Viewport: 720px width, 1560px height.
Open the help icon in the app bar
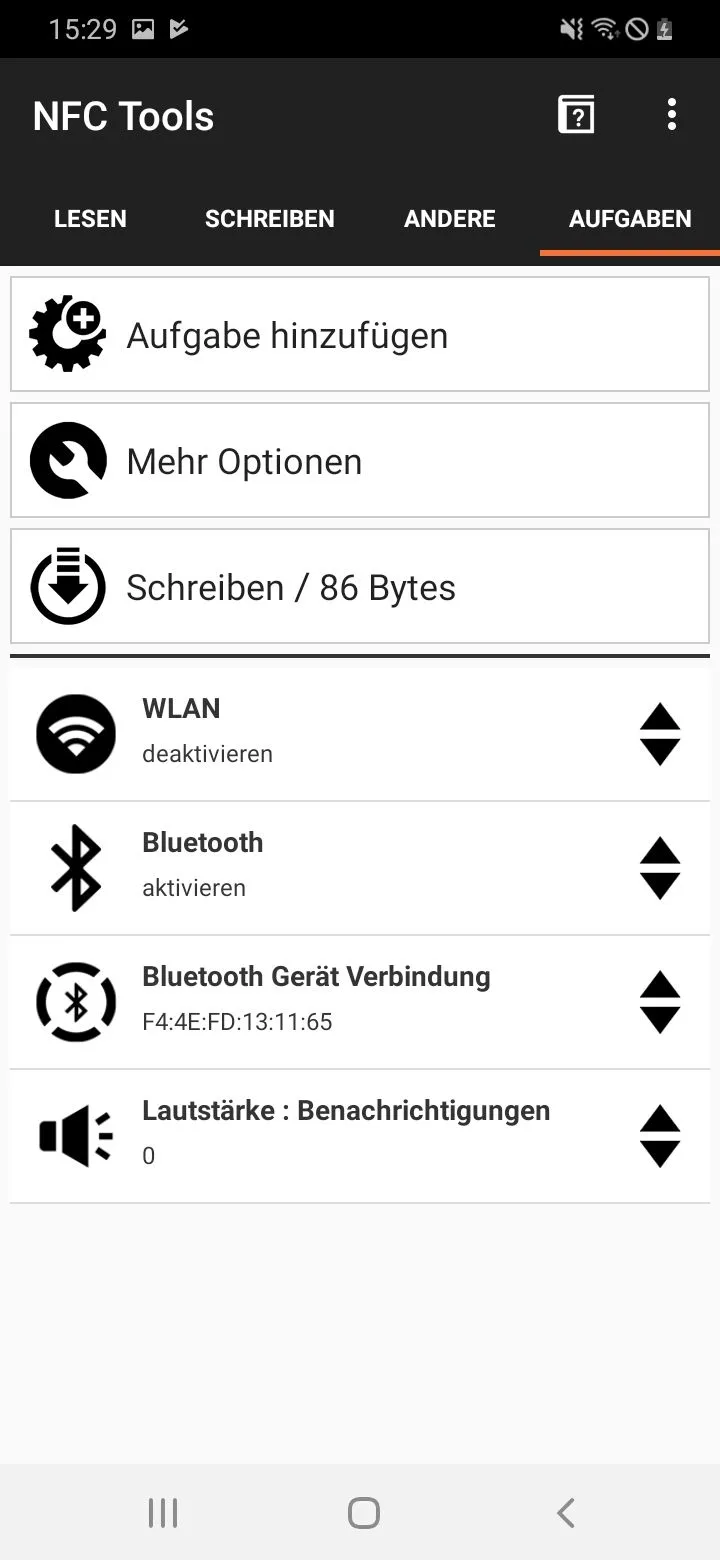(x=576, y=115)
